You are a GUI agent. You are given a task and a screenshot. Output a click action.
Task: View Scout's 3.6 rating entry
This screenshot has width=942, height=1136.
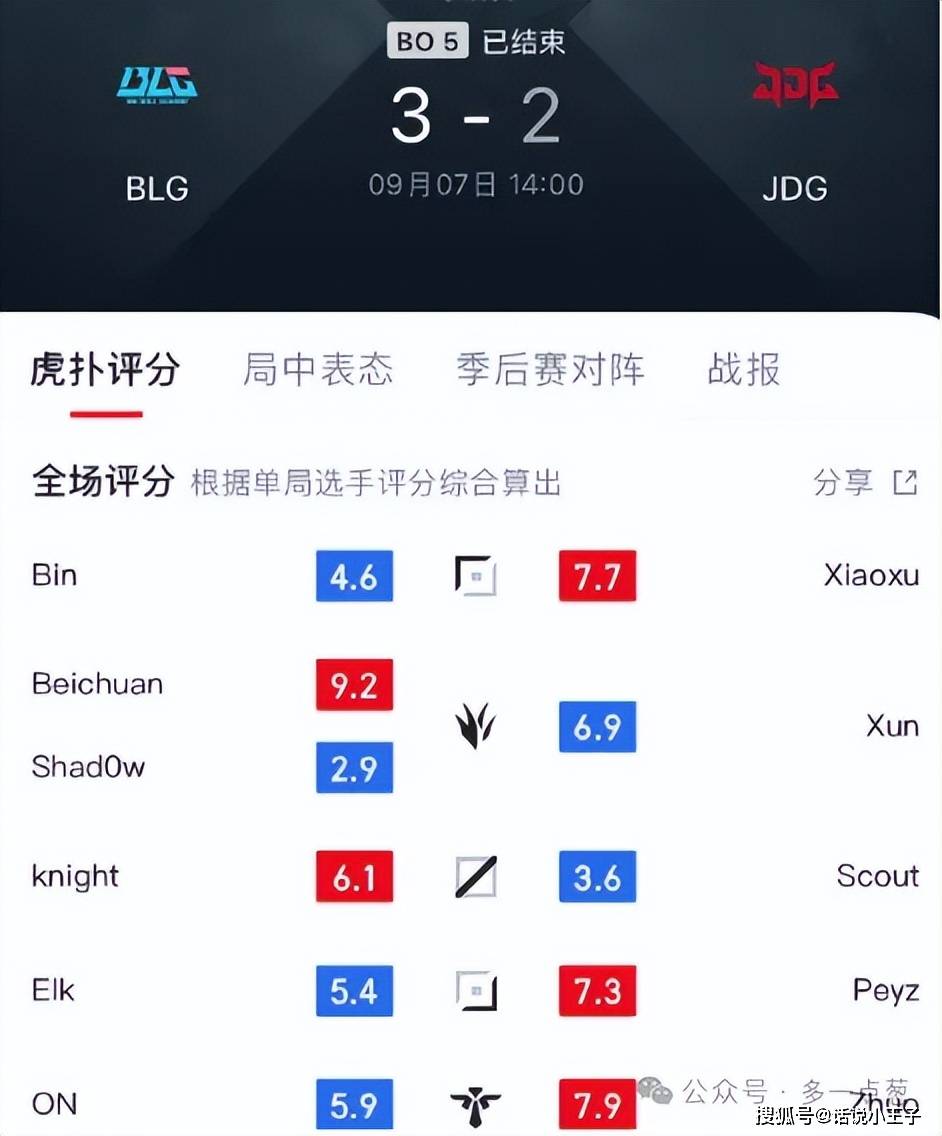click(x=597, y=877)
